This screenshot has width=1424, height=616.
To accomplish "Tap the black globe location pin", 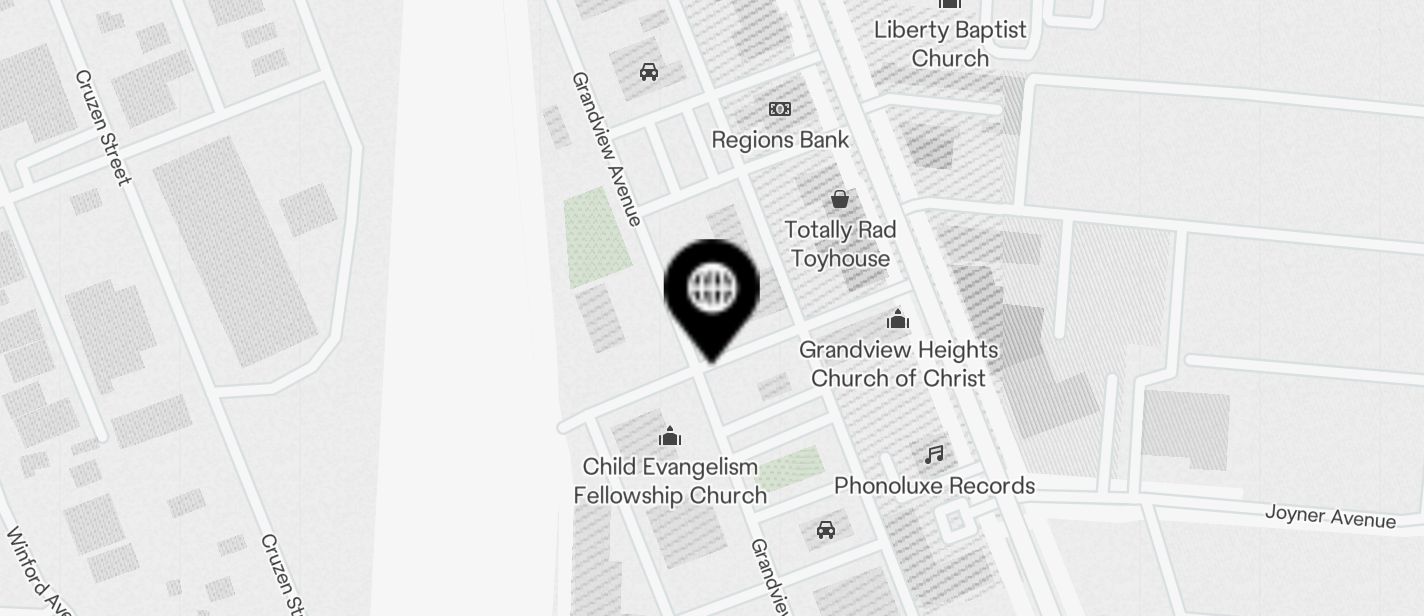I will [x=712, y=291].
